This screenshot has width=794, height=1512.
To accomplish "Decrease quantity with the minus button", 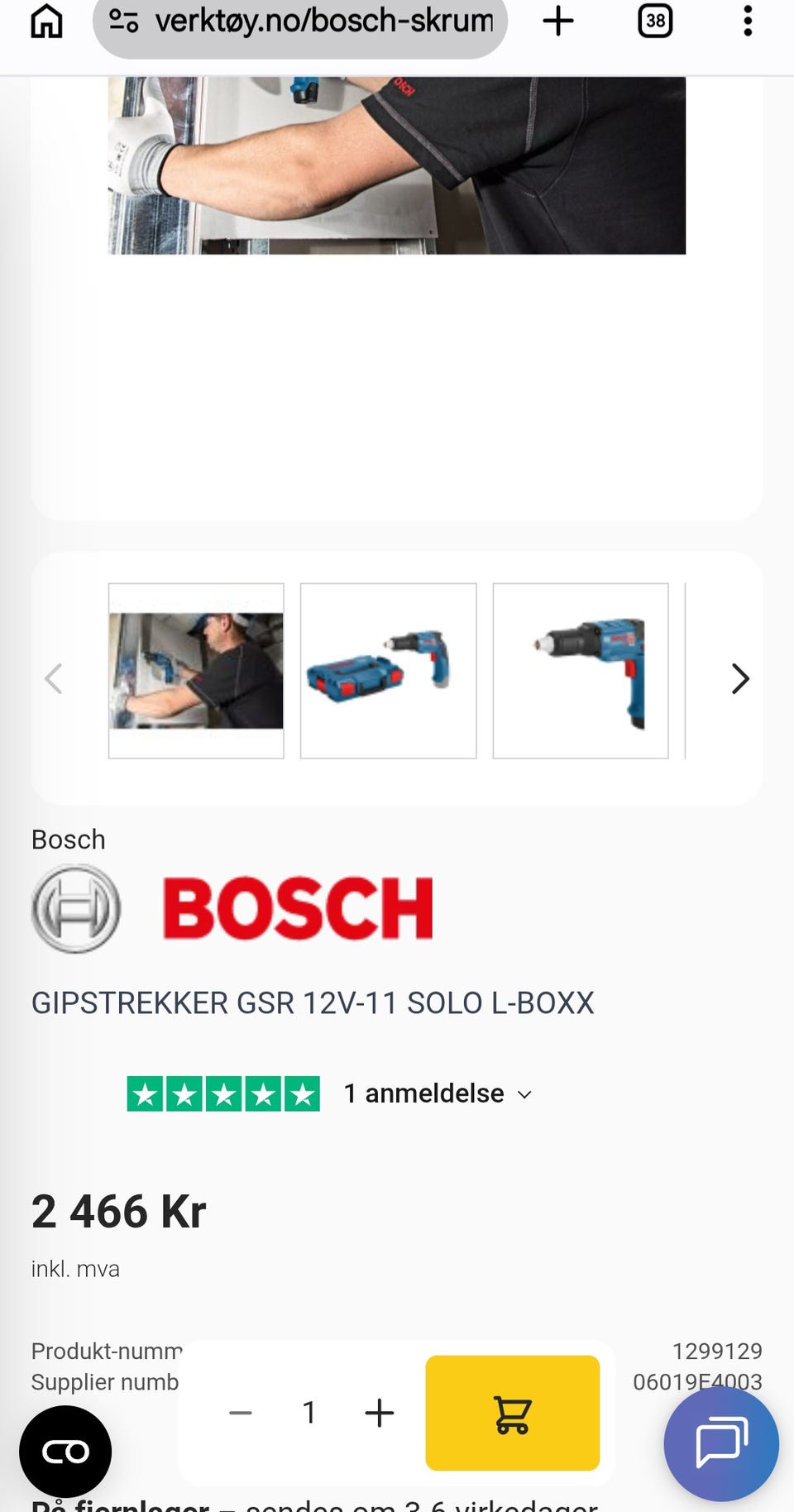I will 241,1413.
